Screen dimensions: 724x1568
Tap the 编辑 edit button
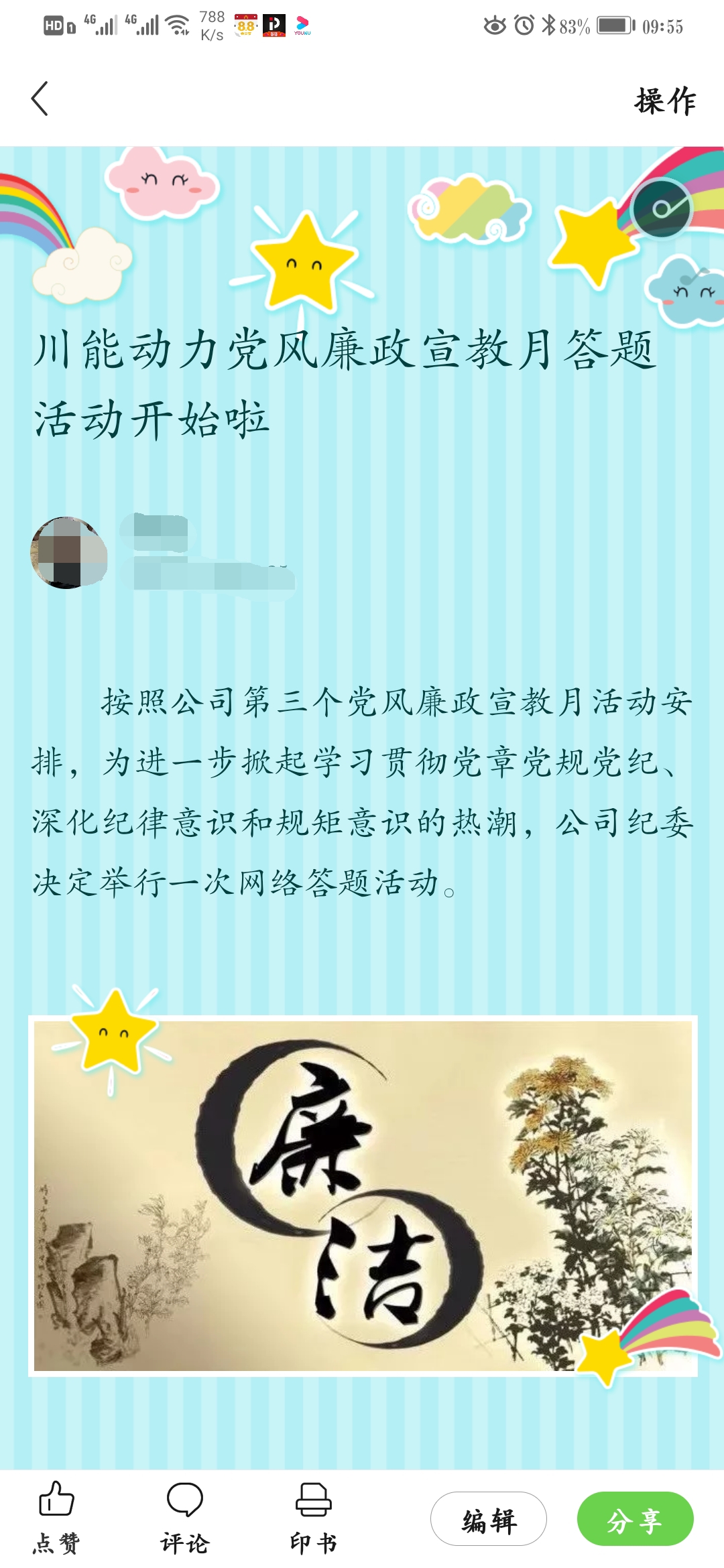[489, 1518]
